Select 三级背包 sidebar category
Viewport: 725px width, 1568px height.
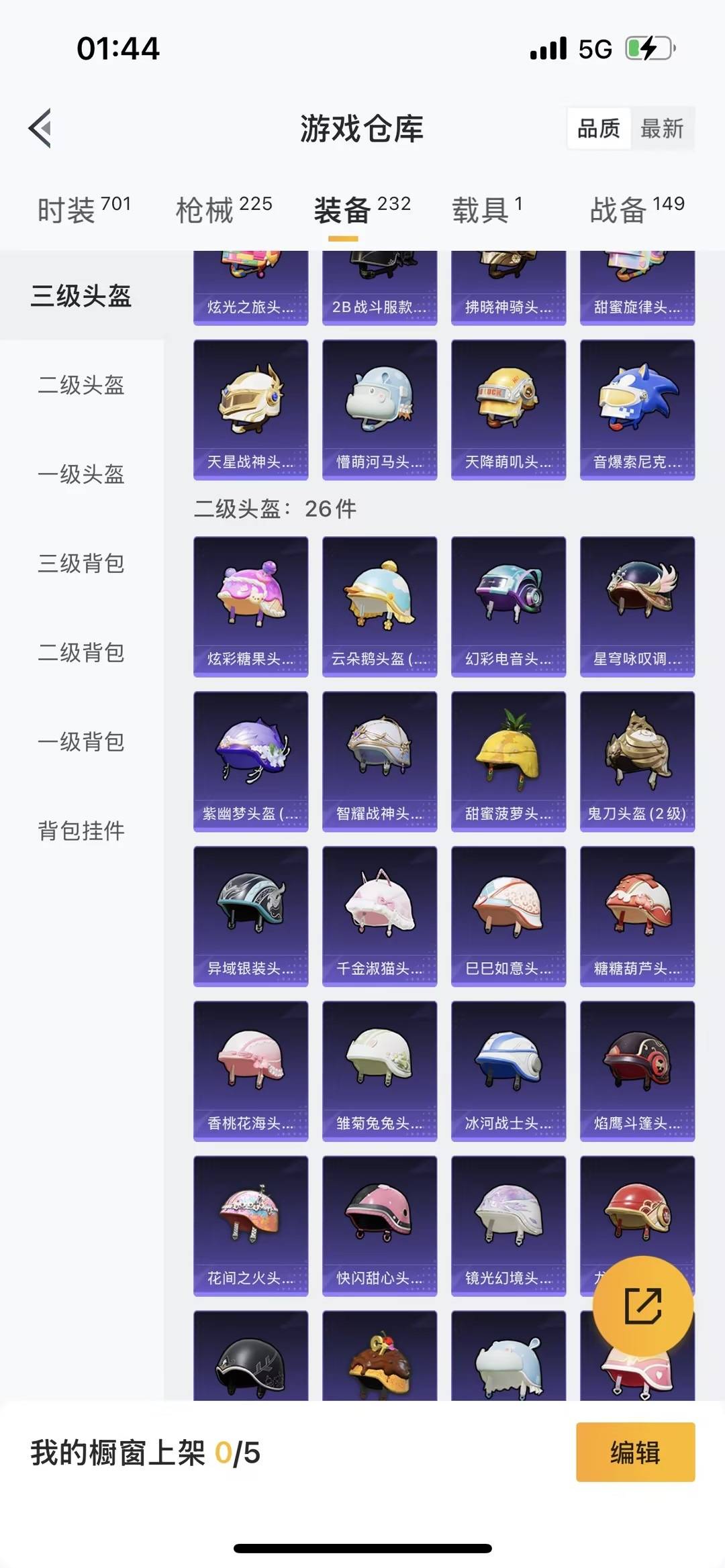tap(81, 564)
